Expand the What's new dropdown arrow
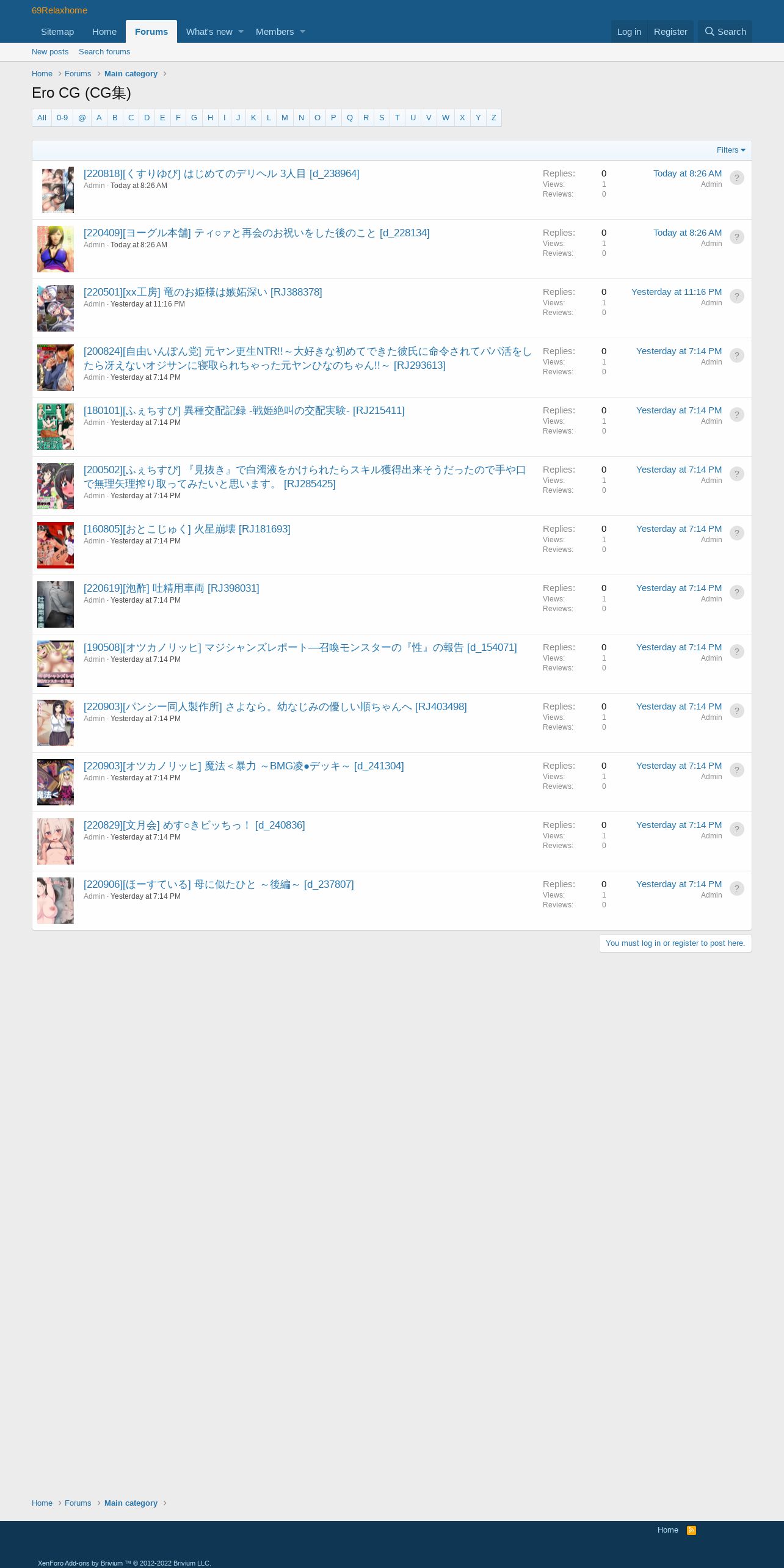Screen dimensions: 784x1568 pos(241,32)
